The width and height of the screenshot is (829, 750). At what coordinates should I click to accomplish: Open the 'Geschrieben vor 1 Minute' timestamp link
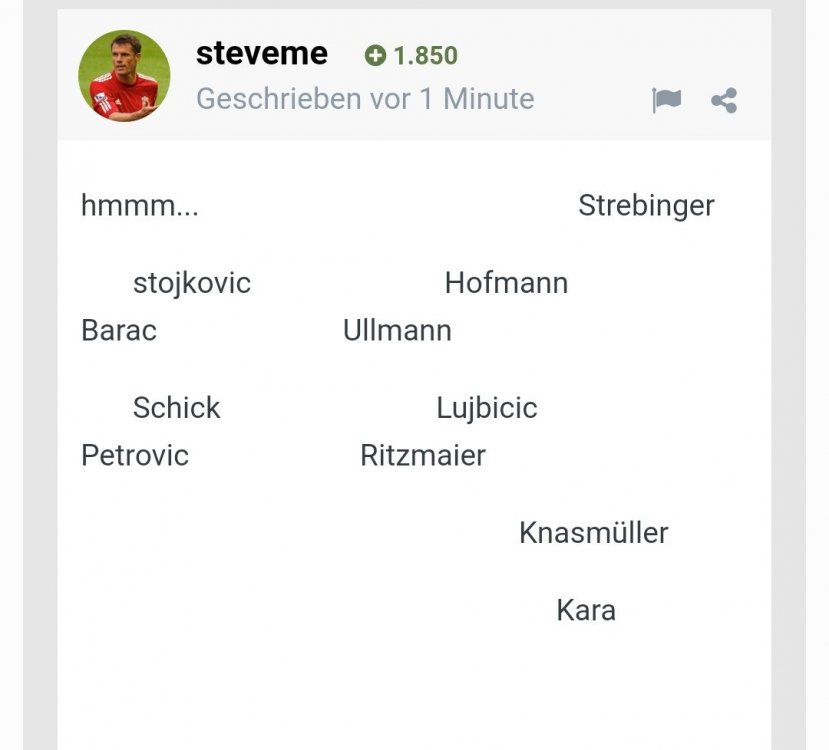364,99
